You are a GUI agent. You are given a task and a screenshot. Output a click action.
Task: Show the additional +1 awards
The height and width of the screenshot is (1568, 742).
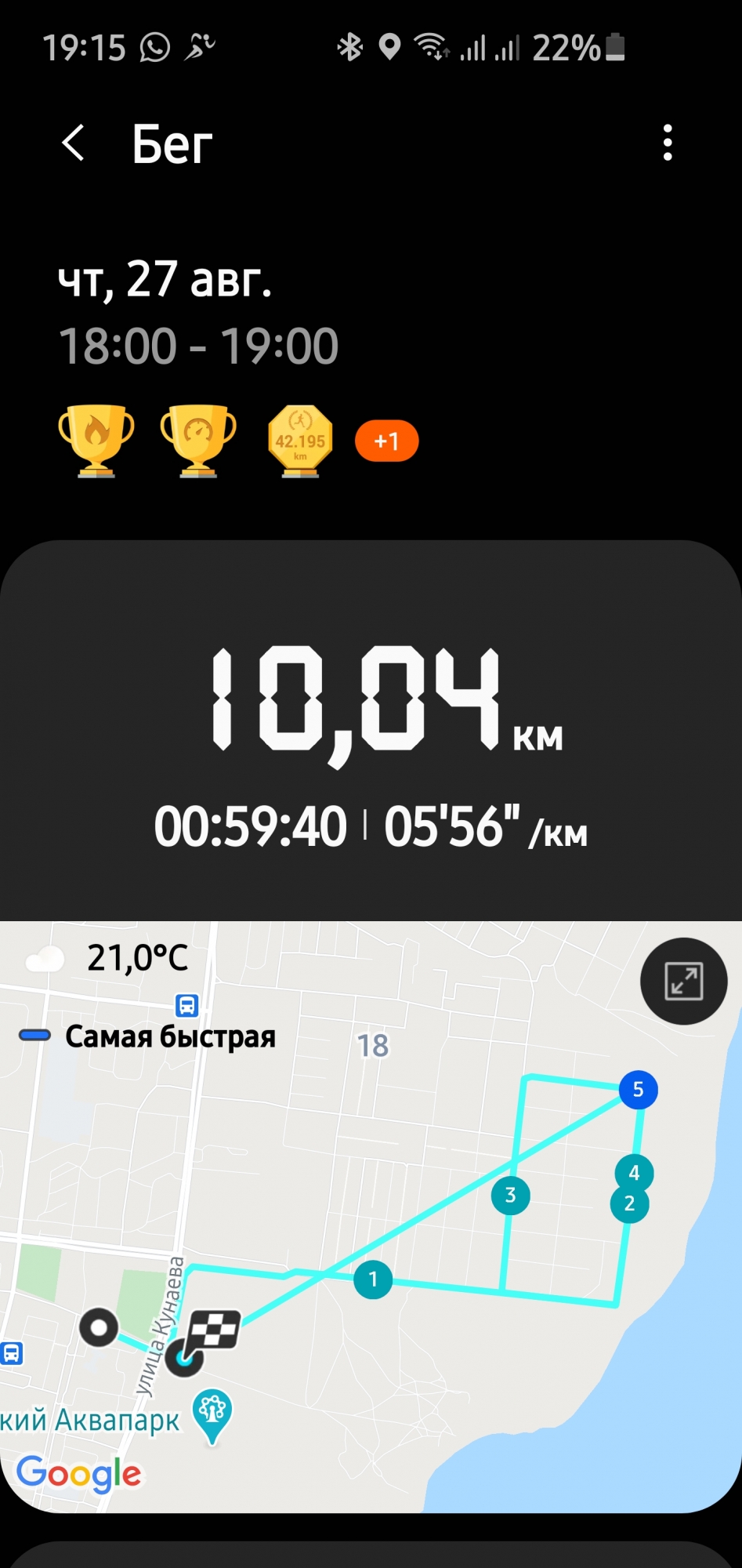point(386,441)
